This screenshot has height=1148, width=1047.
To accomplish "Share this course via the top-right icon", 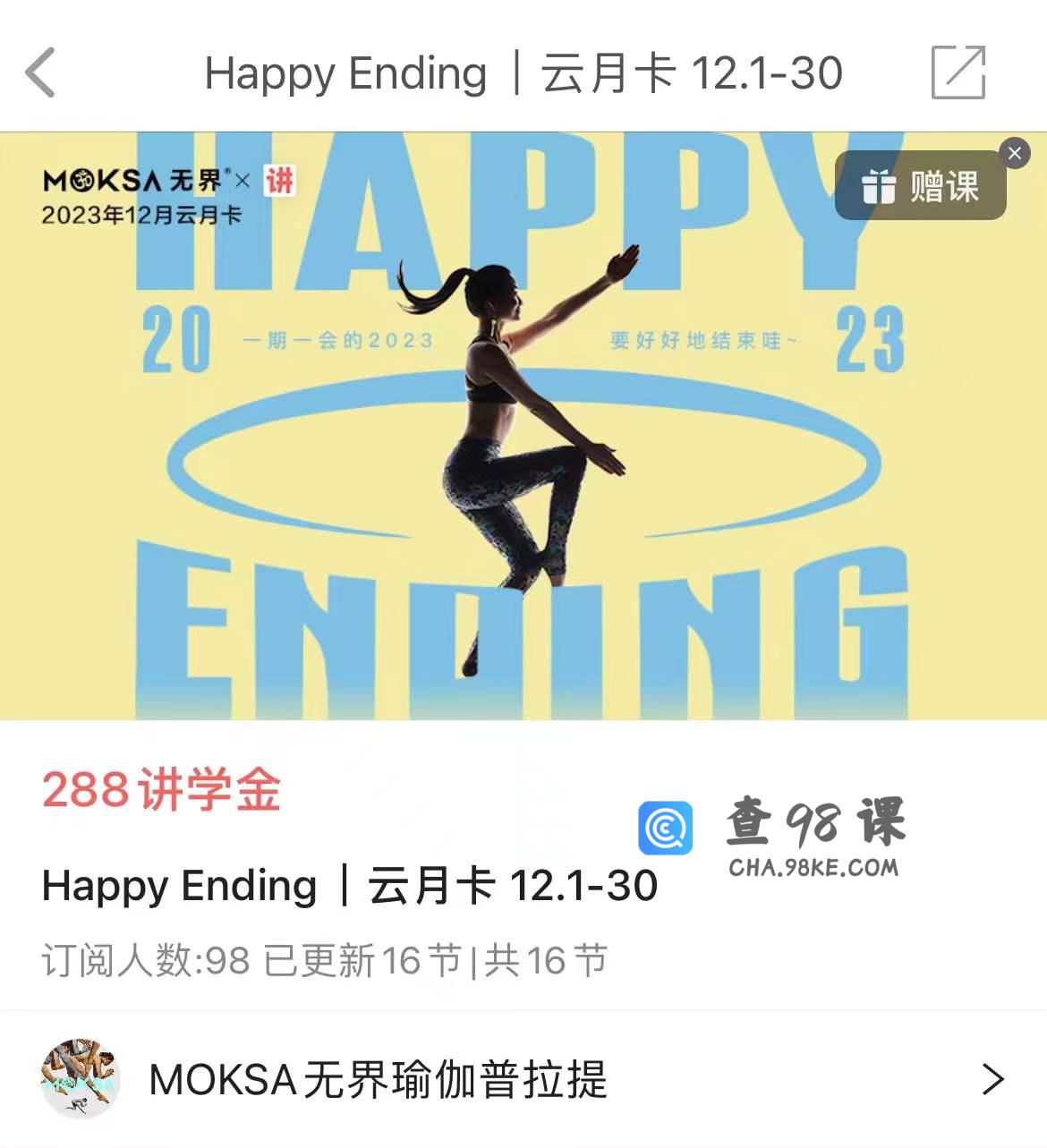I will pos(958,72).
